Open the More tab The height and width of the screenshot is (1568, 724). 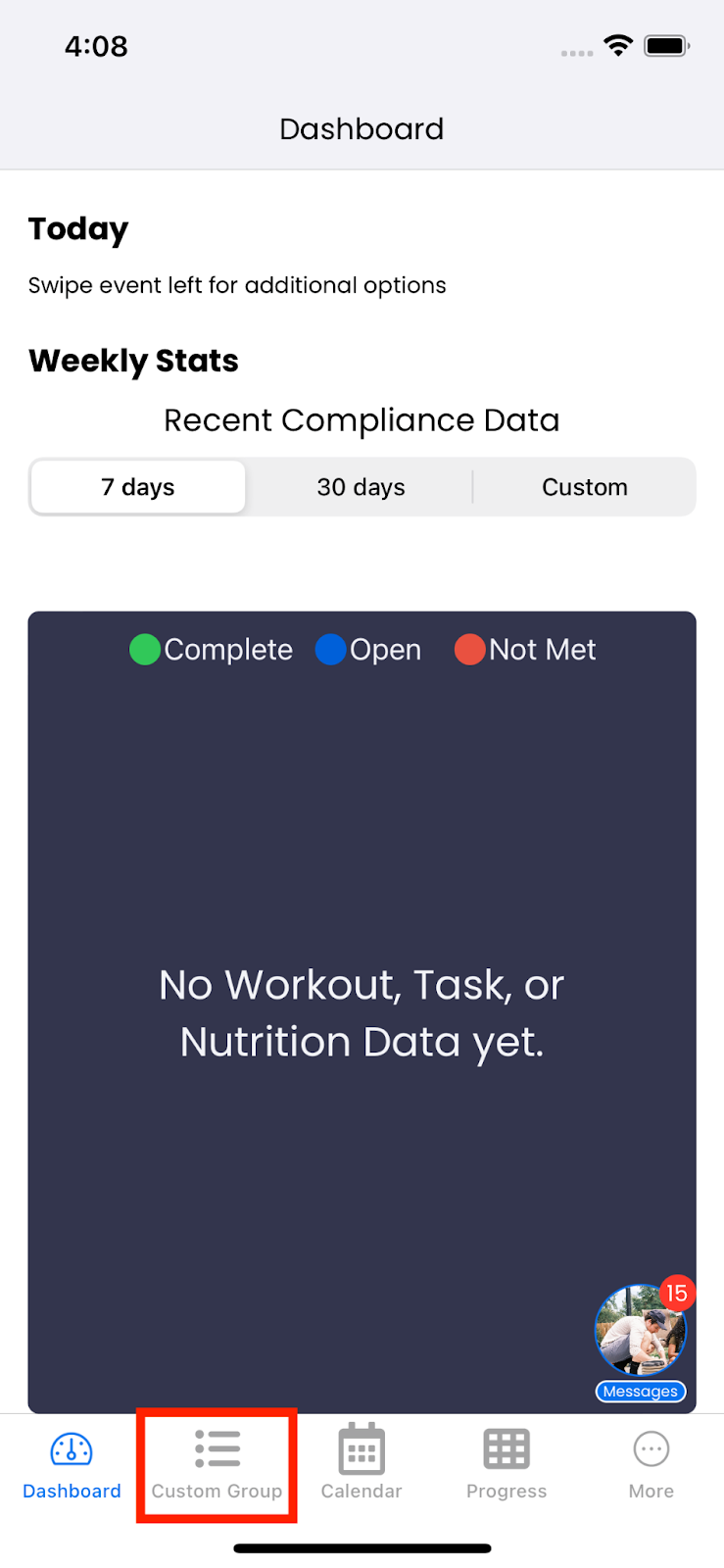click(x=651, y=1465)
